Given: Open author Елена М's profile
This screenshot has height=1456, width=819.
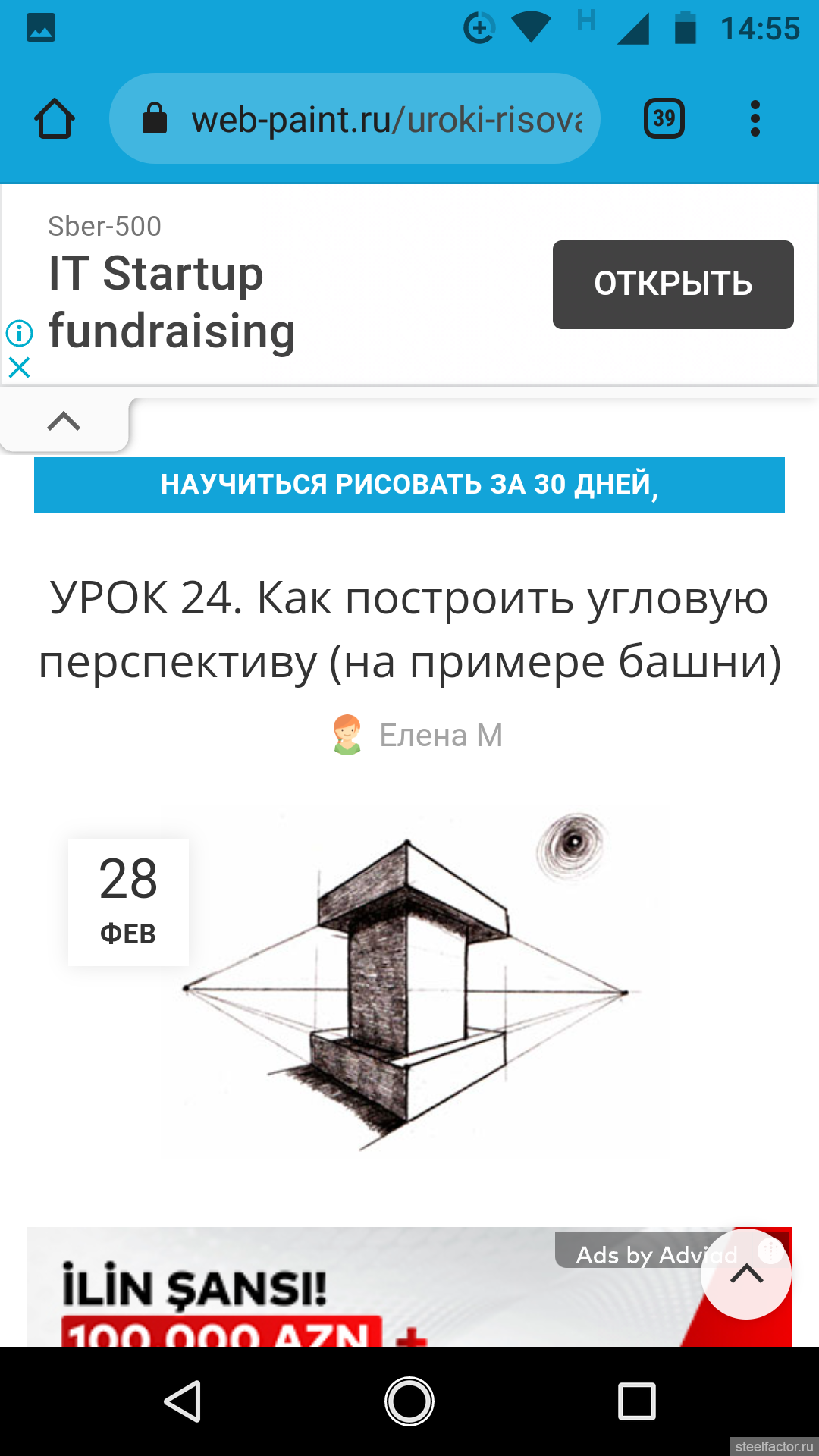Looking at the screenshot, I should pyautogui.click(x=441, y=735).
